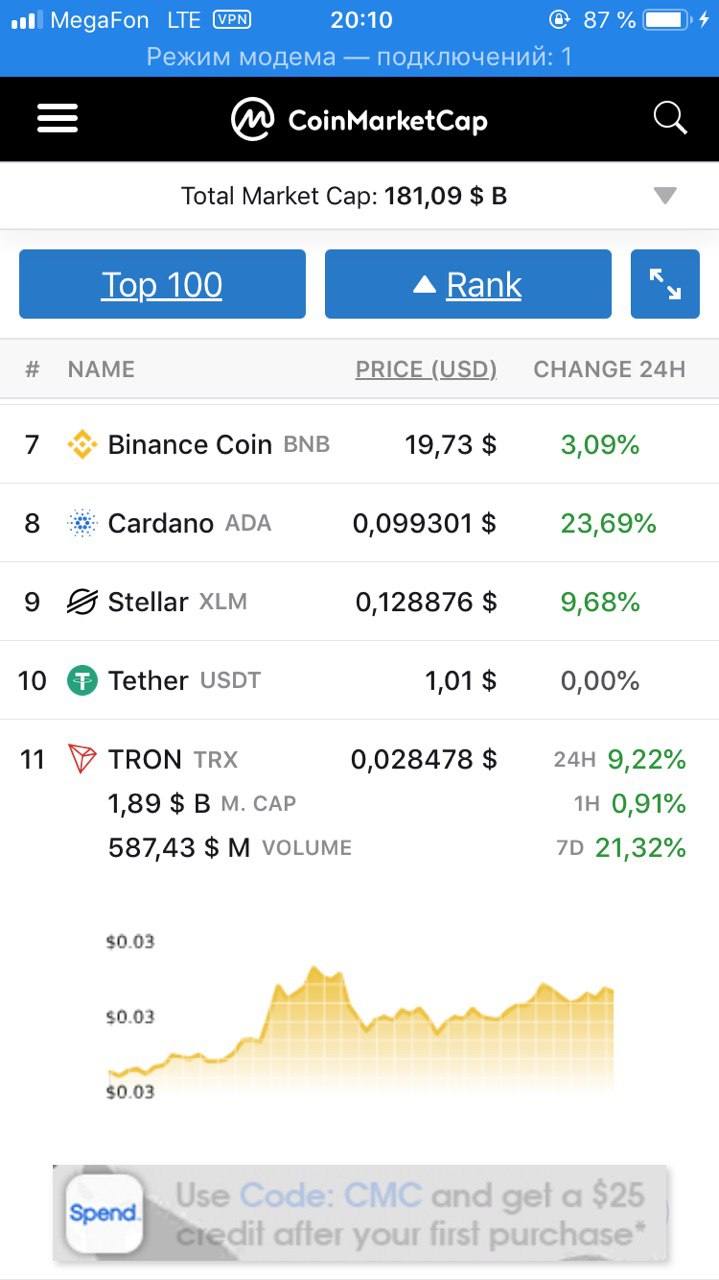Expand the Total Market Cap dropdown
The image size is (719, 1280).
tap(665, 196)
